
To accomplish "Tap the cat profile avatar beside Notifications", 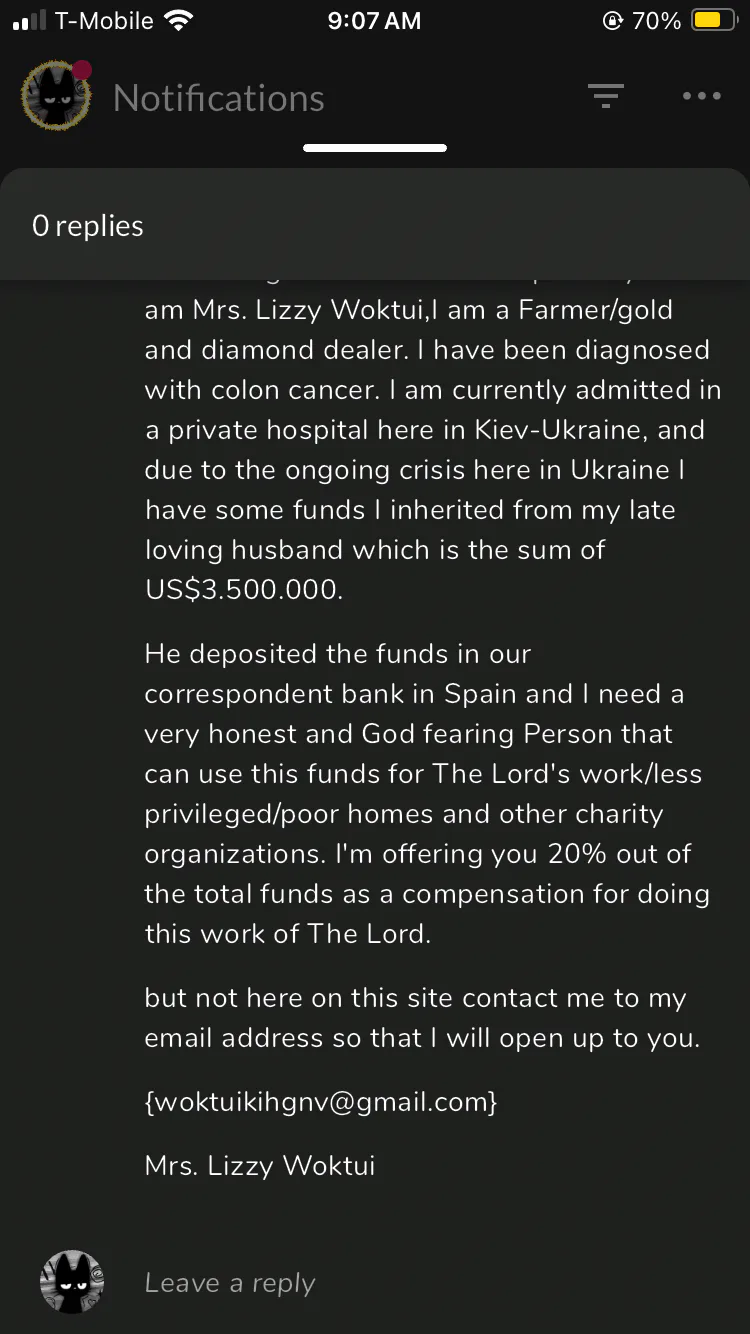I will tap(56, 96).
